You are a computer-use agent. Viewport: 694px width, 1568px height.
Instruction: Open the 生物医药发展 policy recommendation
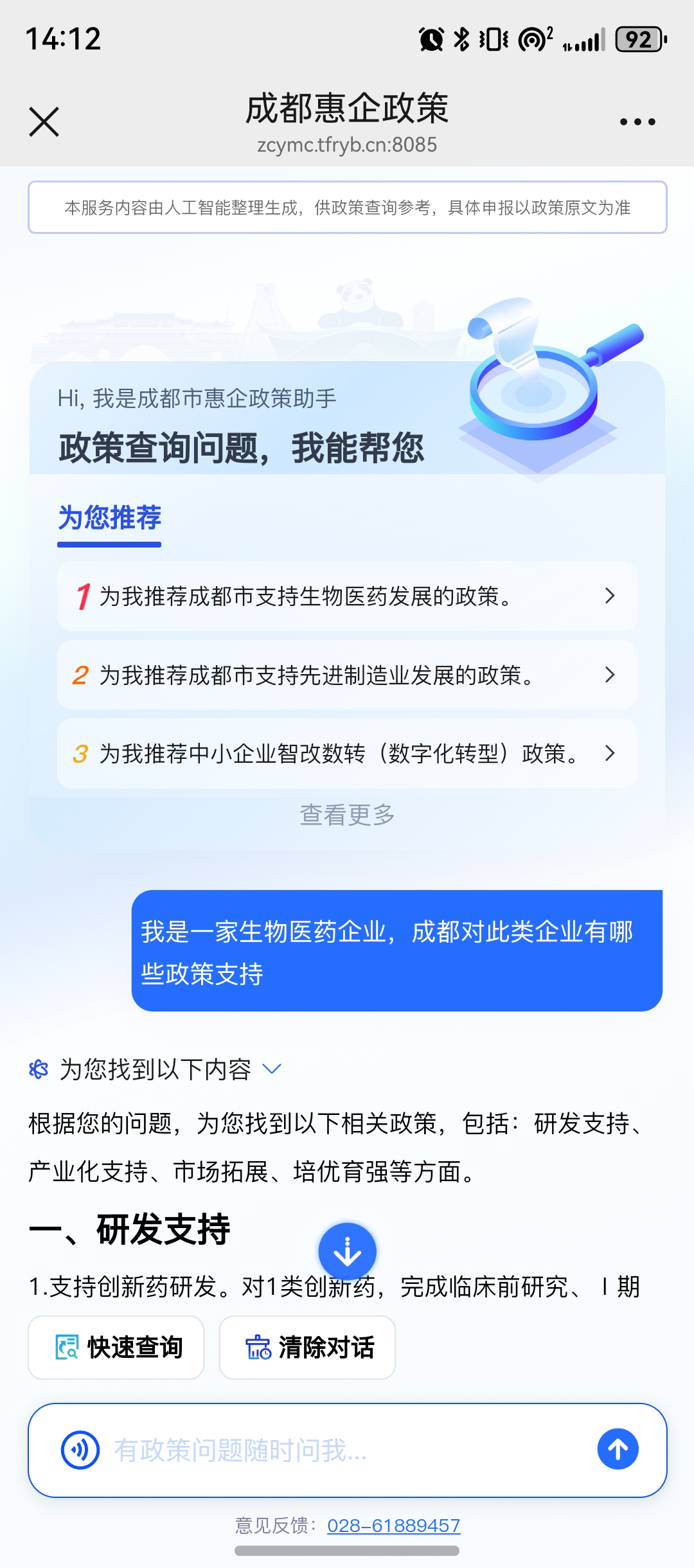(347, 596)
